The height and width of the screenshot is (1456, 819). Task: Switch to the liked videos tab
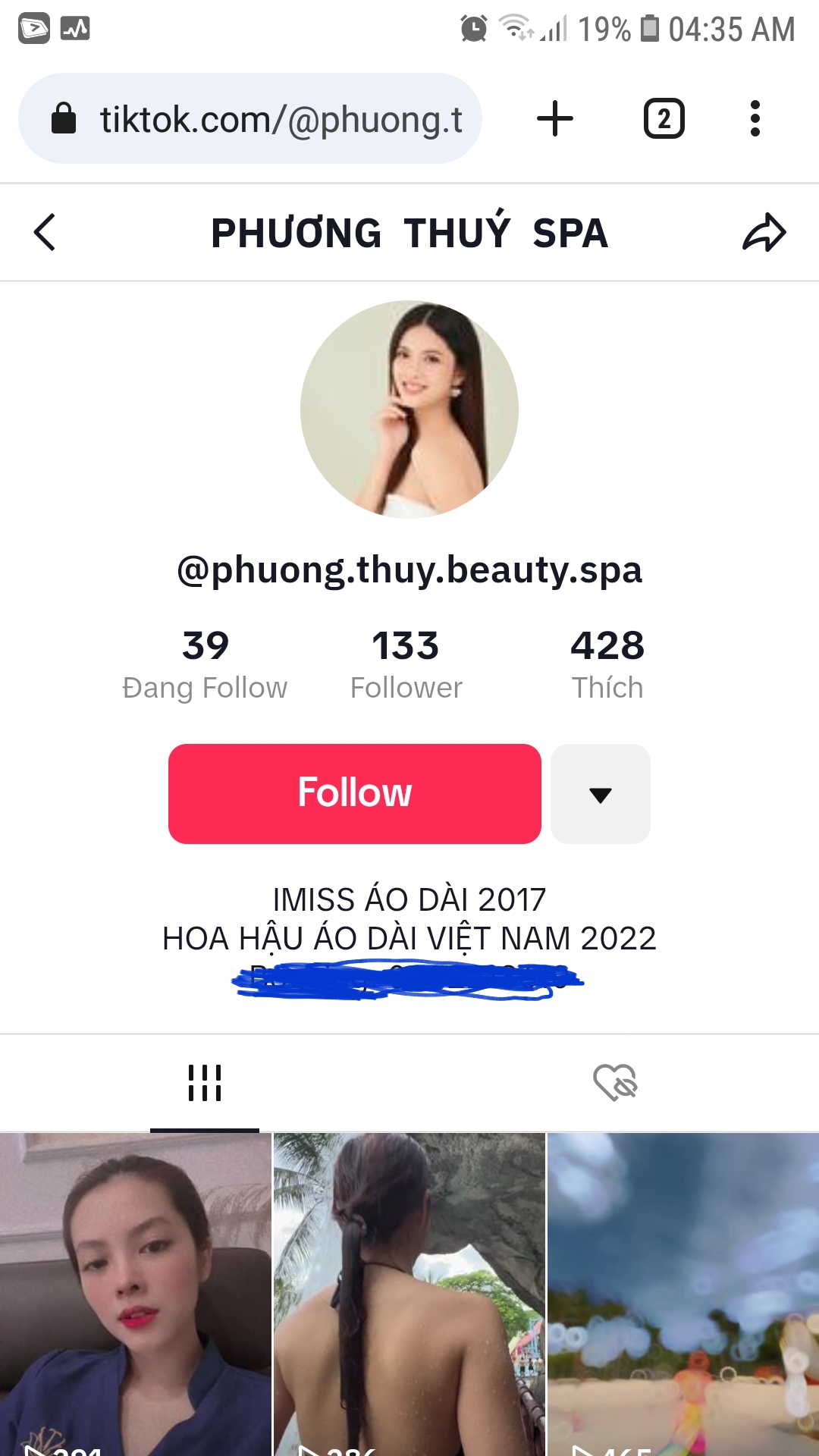pos(615,1083)
